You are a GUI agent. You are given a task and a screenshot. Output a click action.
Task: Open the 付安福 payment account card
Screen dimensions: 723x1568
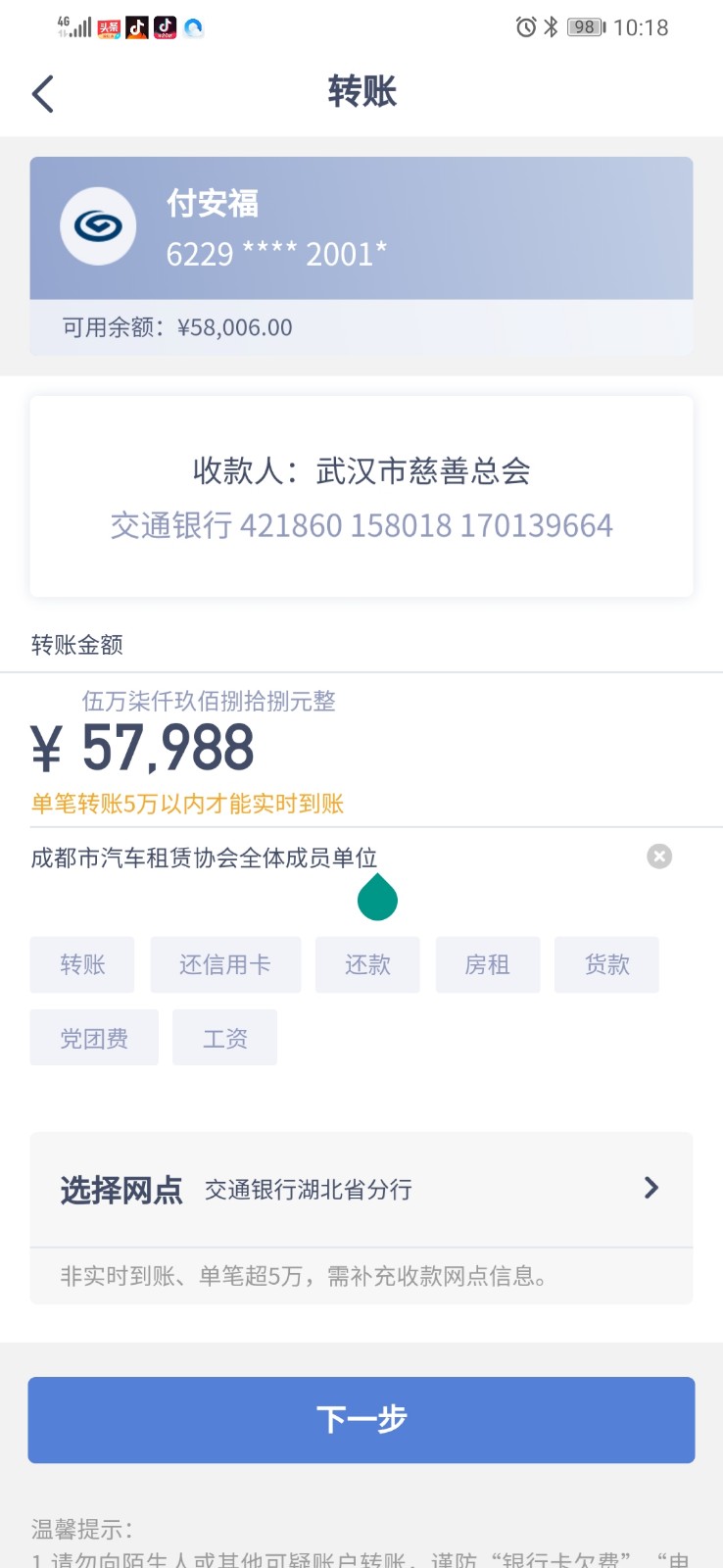tap(361, 228)
